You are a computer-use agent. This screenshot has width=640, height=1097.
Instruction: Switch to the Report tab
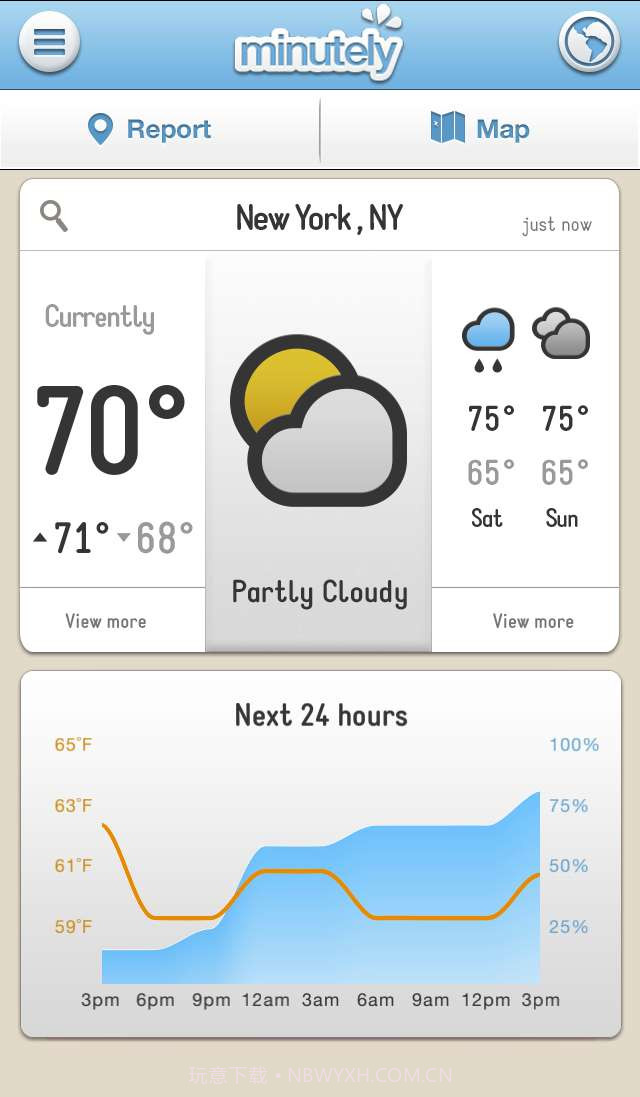150,129
